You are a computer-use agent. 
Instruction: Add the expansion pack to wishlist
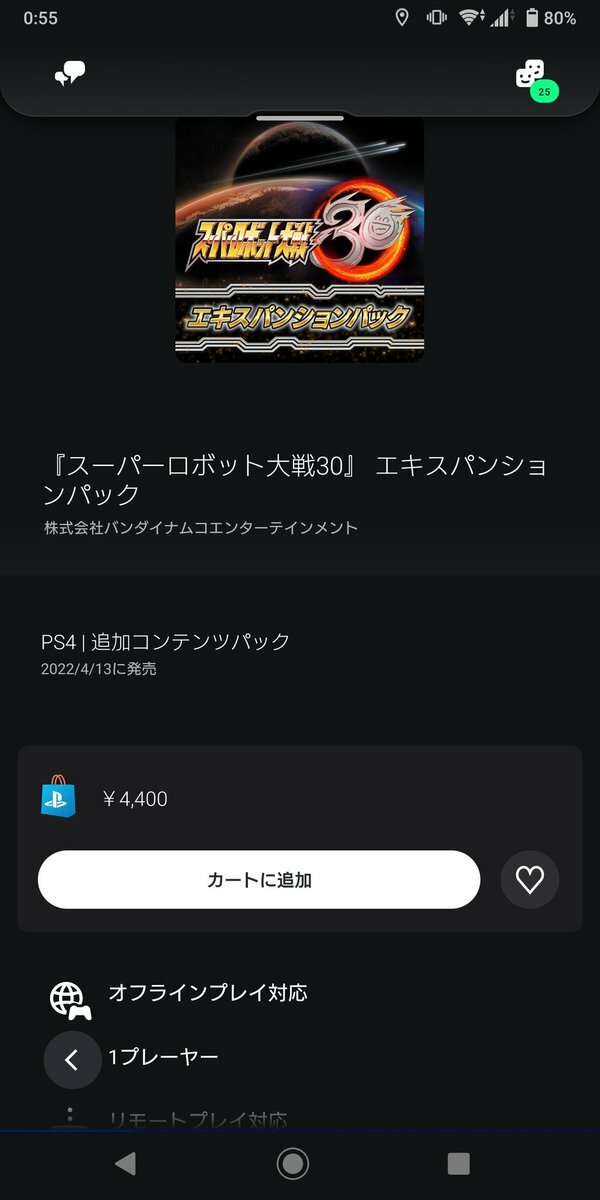[x=529, y=880]
